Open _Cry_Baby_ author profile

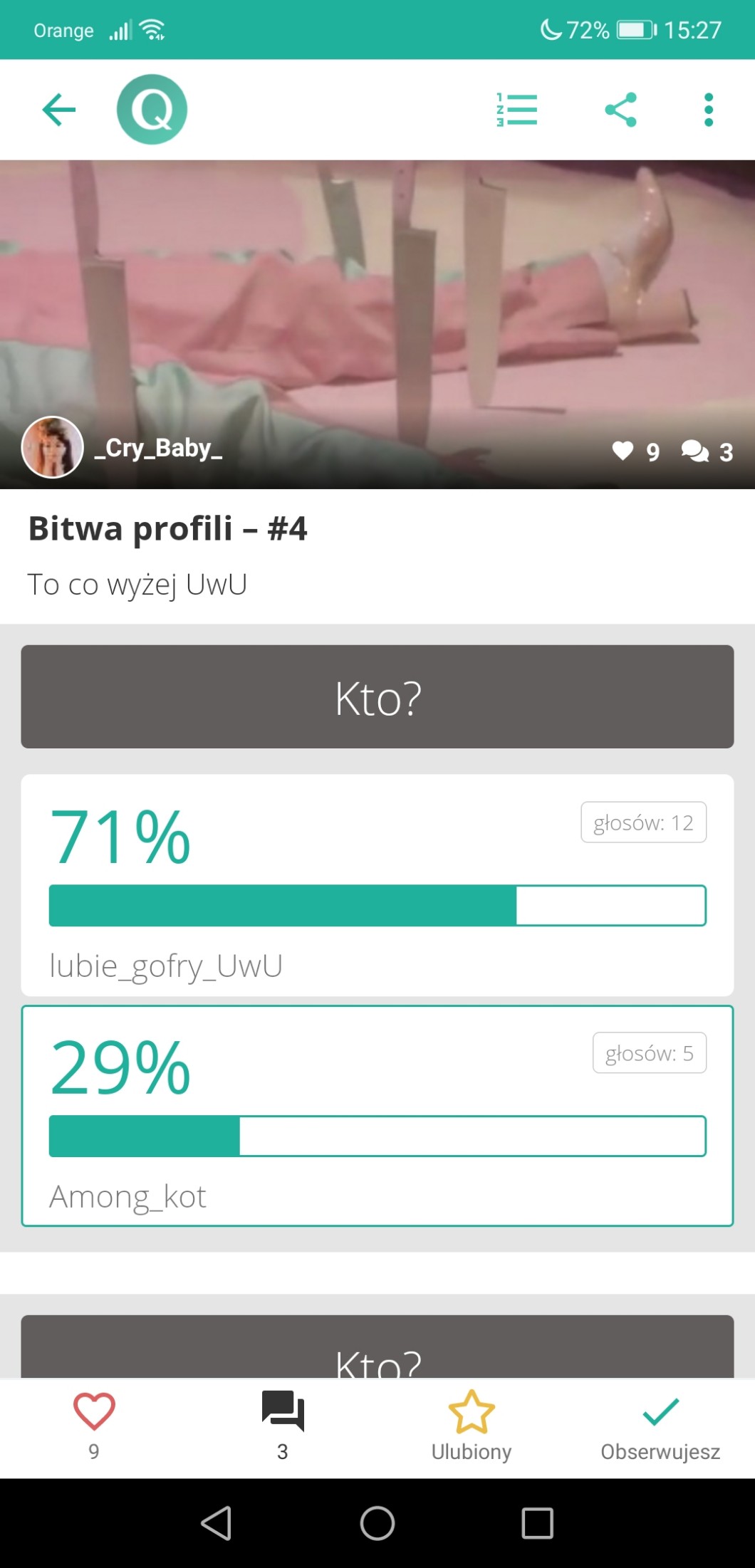(x=123, y=448)
